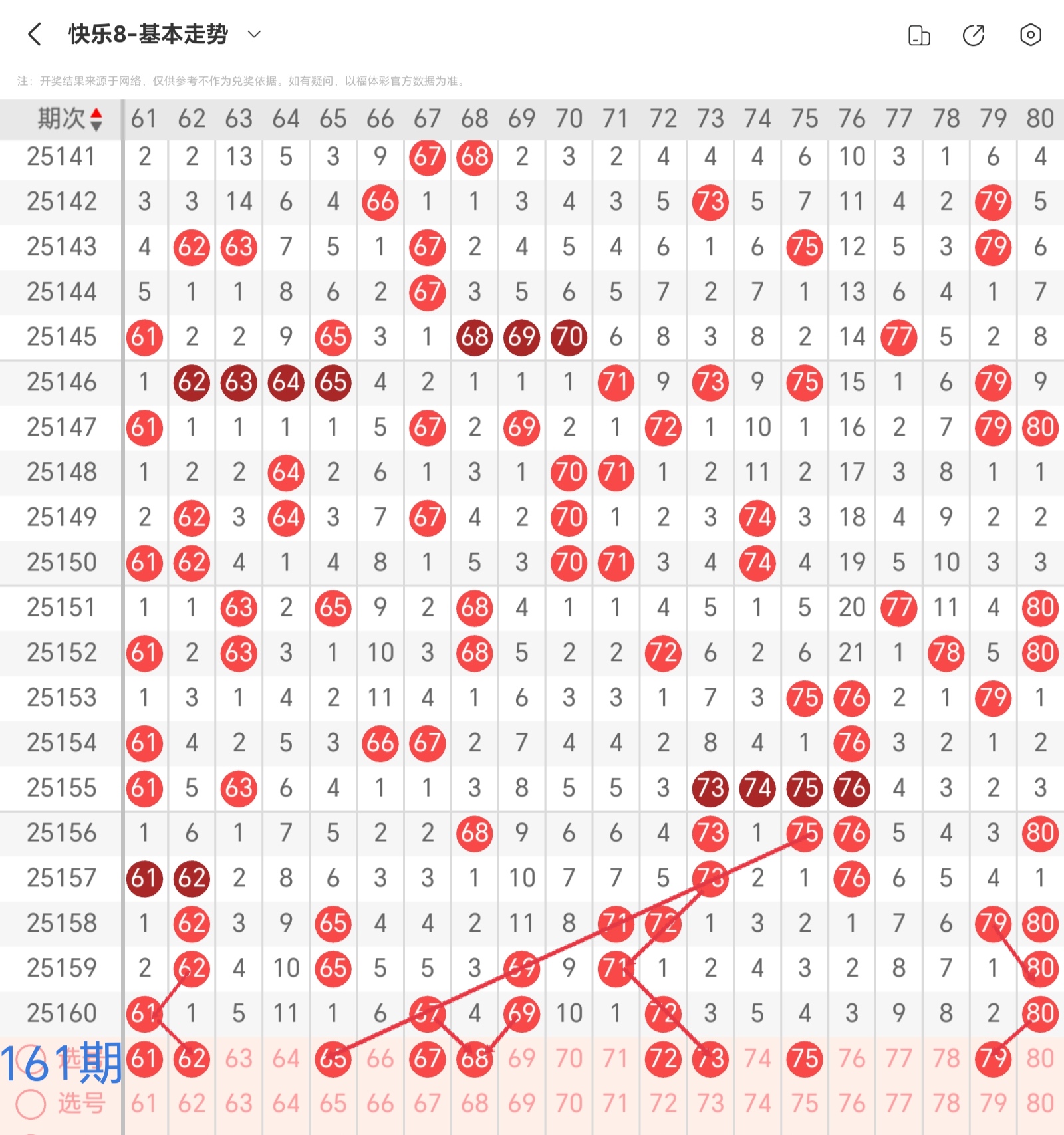Go back from the 快乐8 trend chart
The height and width of the screenshot is (1135, 1064).
pyautogui.click(x=35, y=34)
